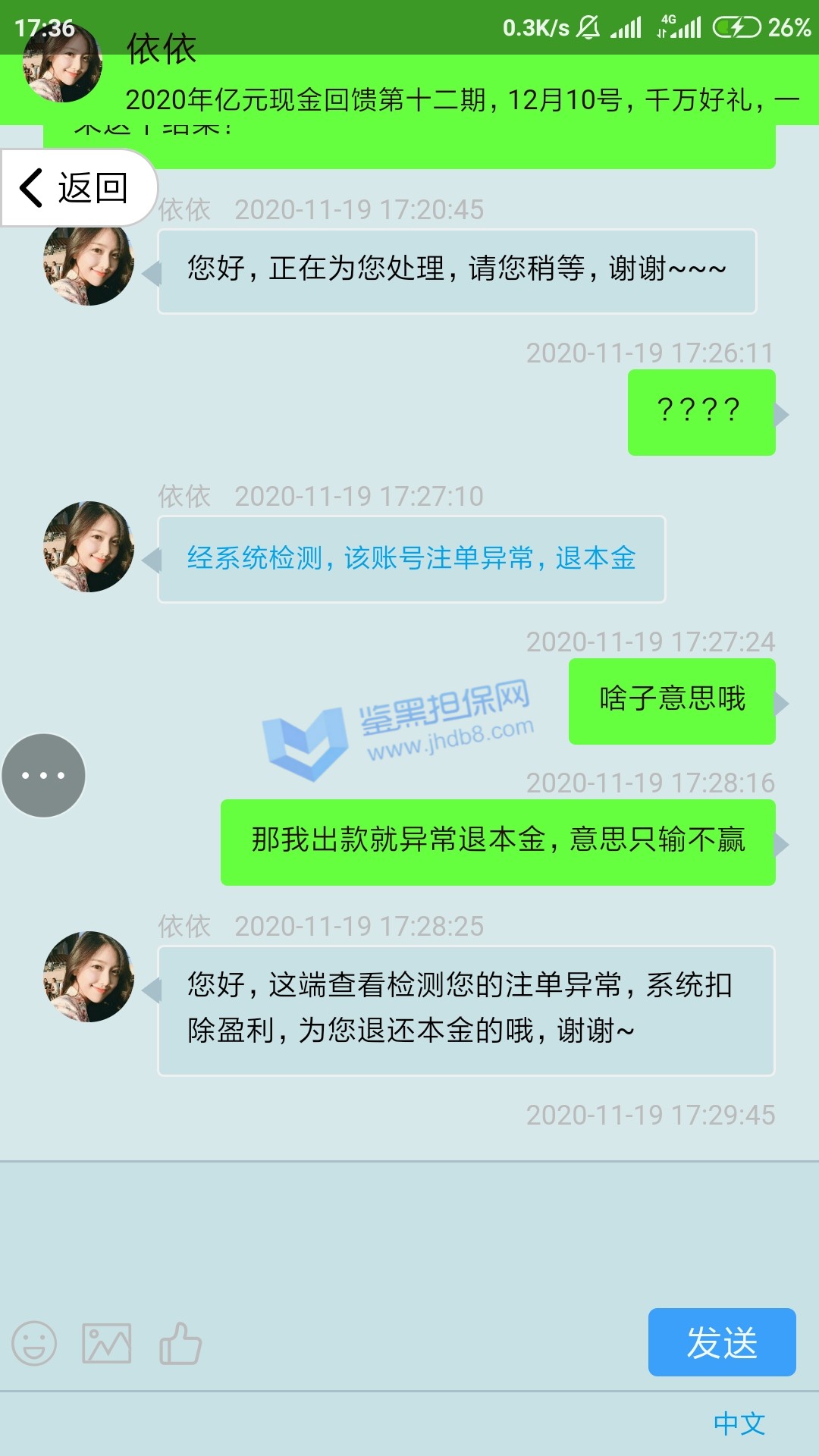819x1456 pixels.
Task: Open the floating three-dot menu
Action: pos(43,775)
